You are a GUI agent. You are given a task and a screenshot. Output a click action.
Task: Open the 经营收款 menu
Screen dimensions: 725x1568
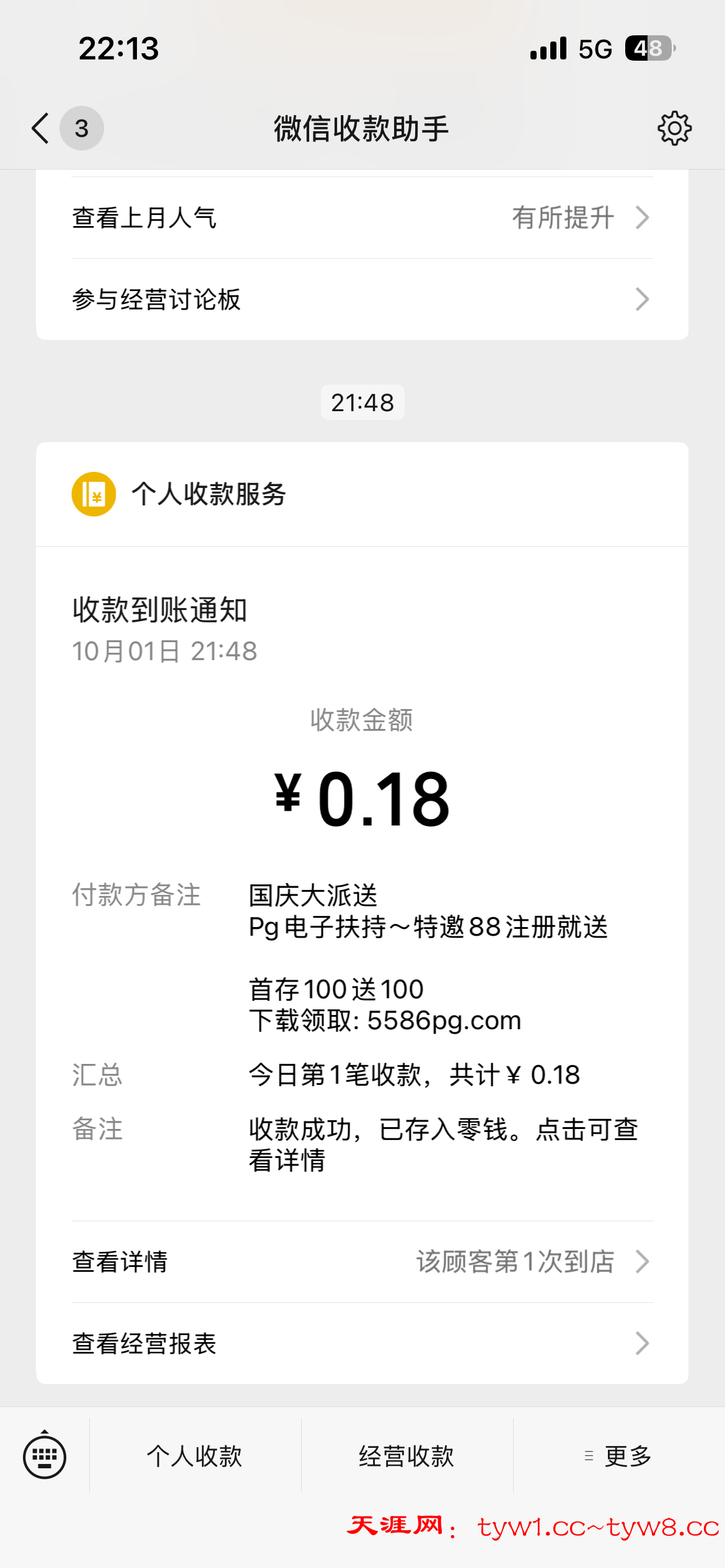[406, 1456]
